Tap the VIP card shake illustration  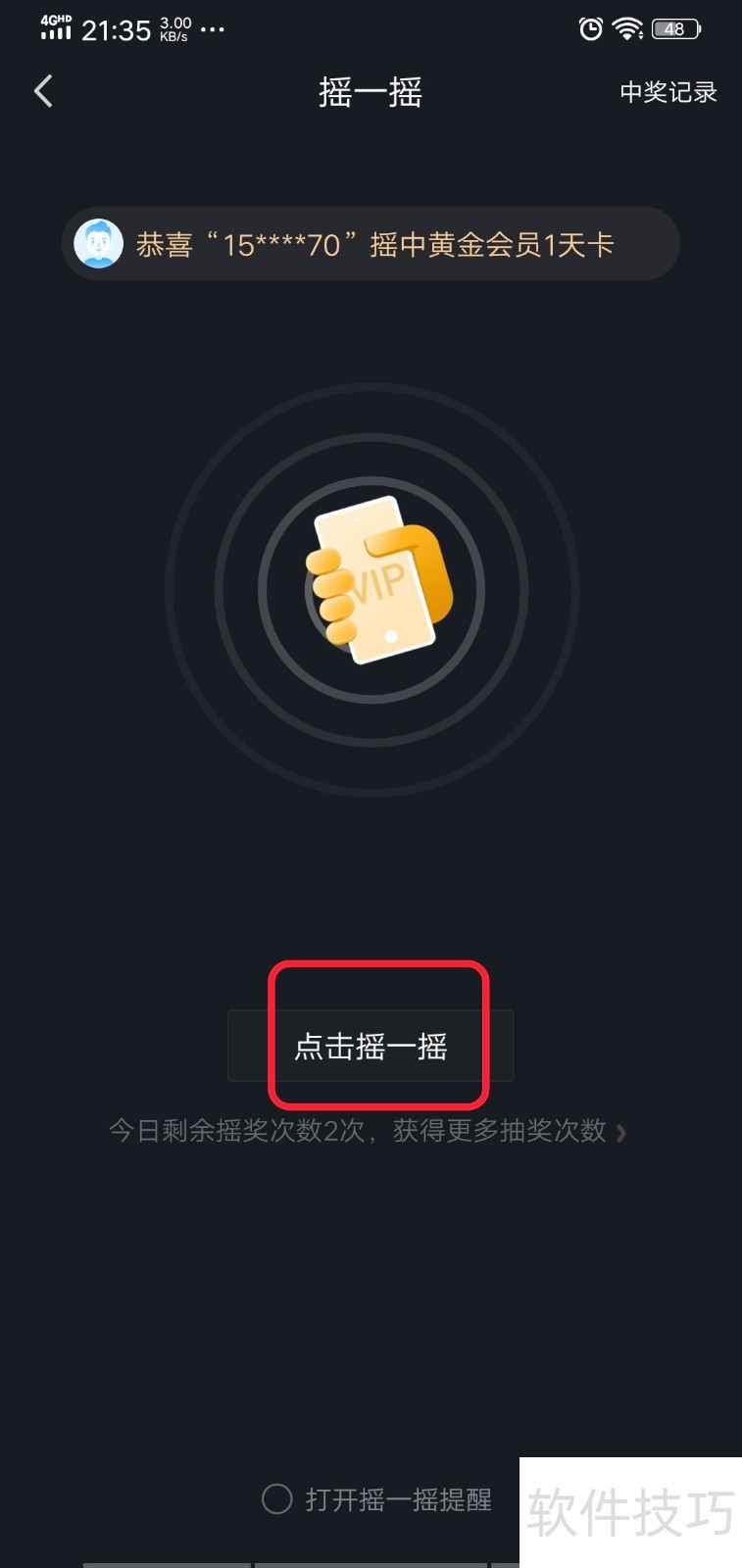coord(380,583)
